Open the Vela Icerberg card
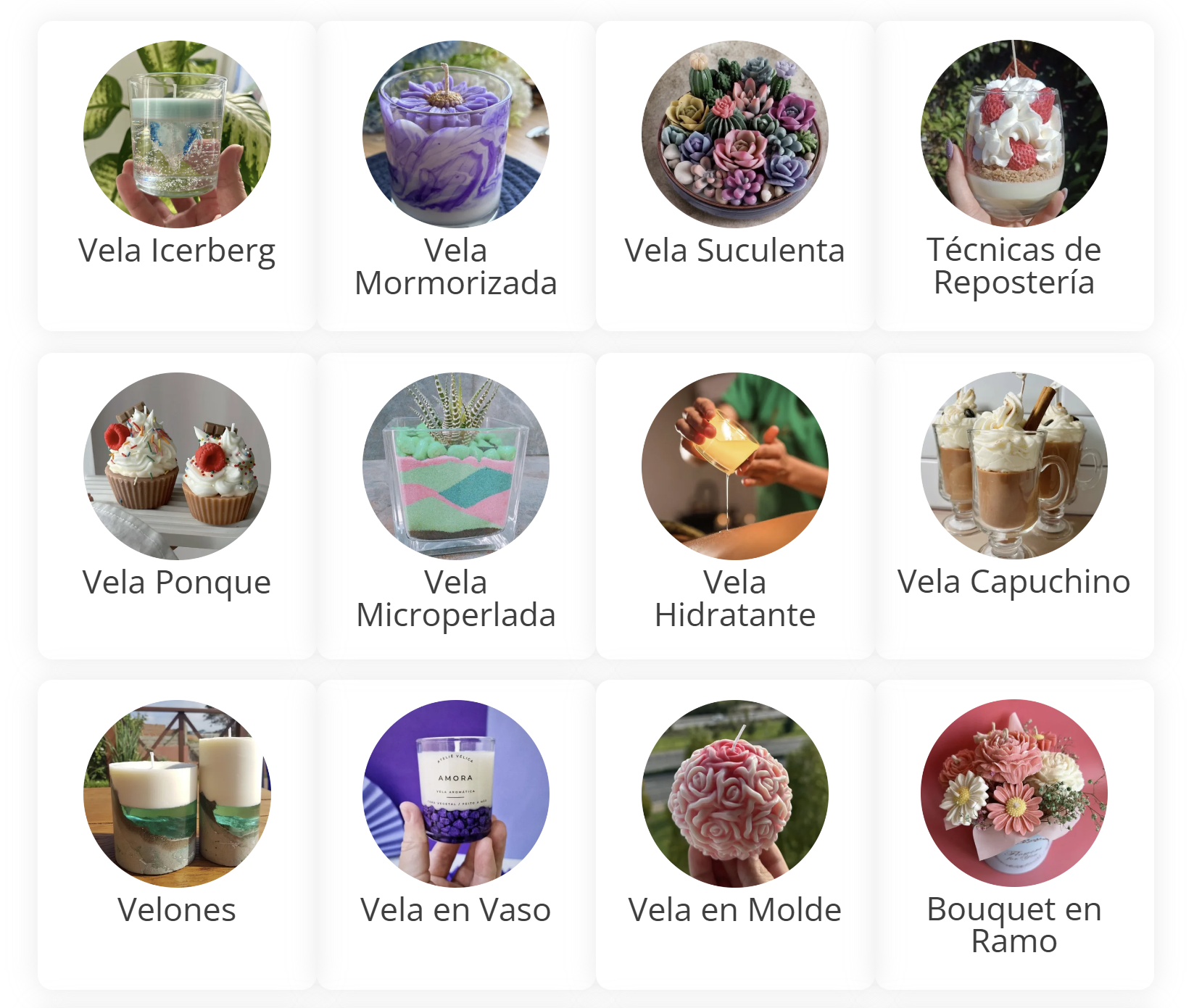This screenshot has height=1008, width=1194. [177, 176]
